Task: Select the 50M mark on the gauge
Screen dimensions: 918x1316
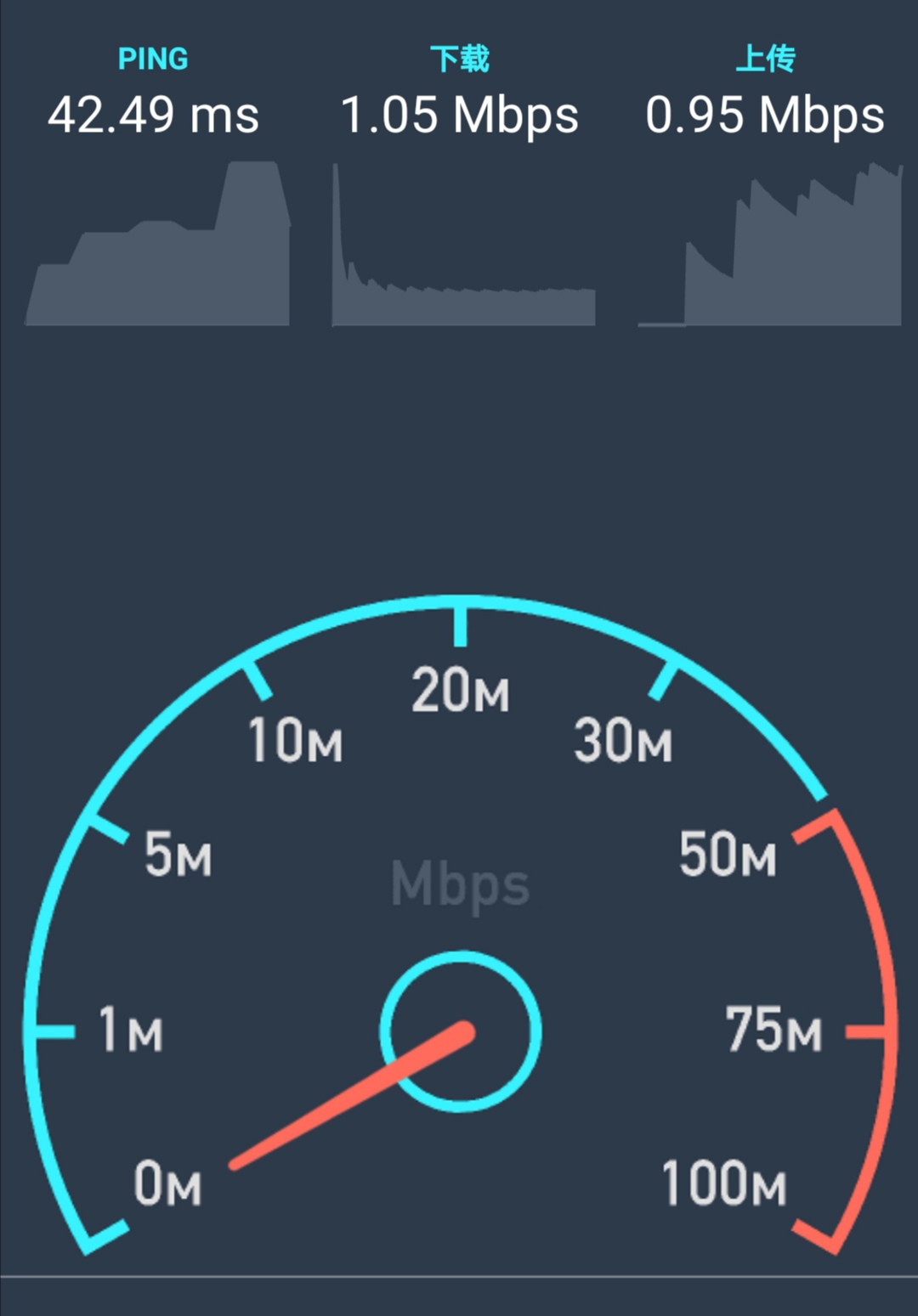Action: click(729, 856)
